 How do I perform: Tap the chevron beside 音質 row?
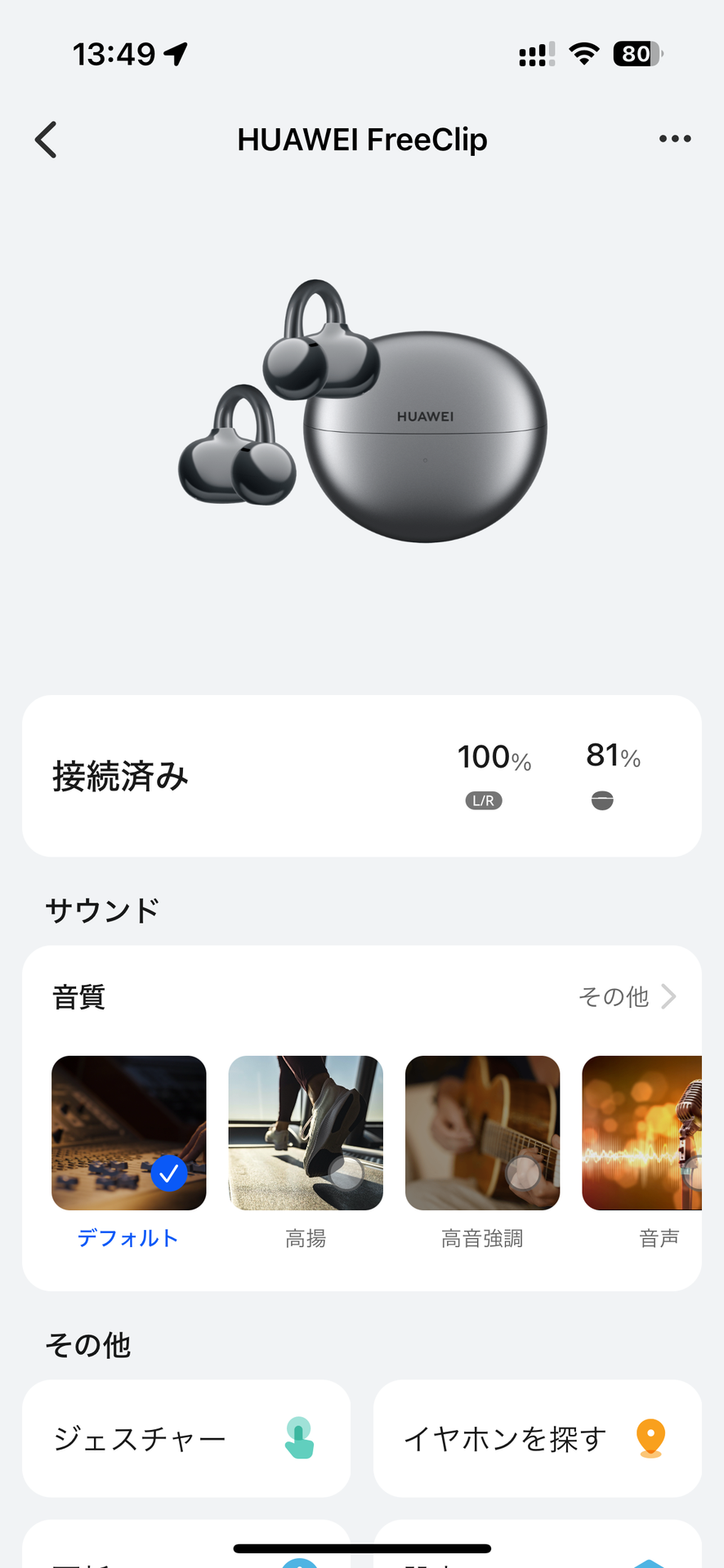(x=670, y=996)
